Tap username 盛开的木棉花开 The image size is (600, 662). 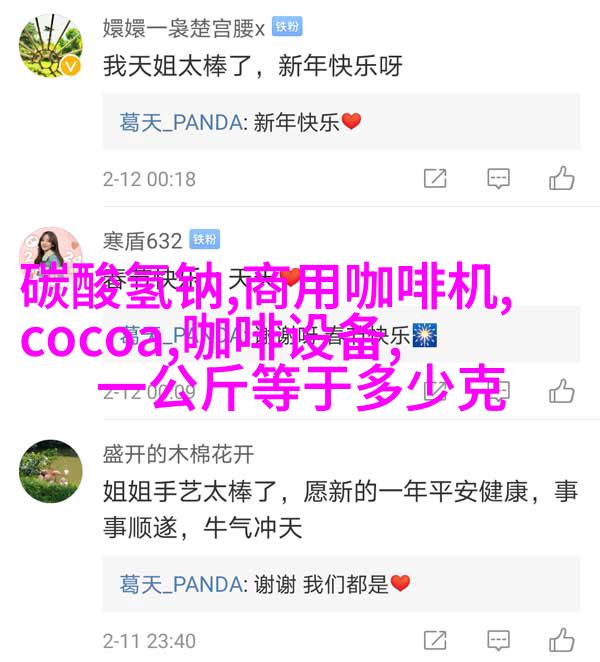(x=178, y=453)
